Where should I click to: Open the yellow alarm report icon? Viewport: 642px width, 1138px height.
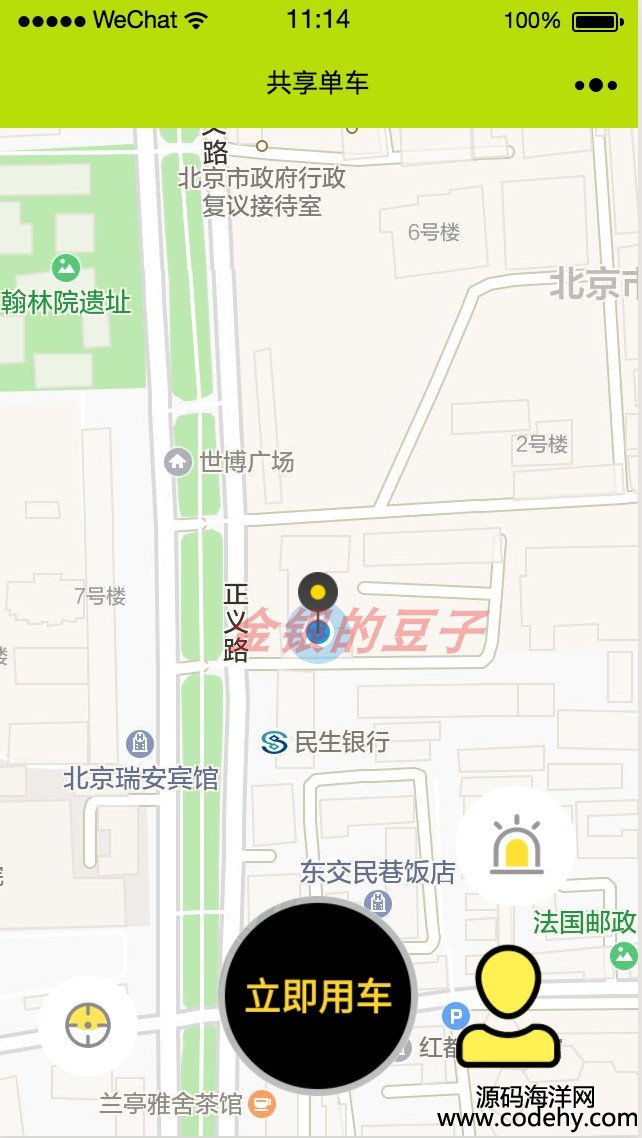click(516, 846)
